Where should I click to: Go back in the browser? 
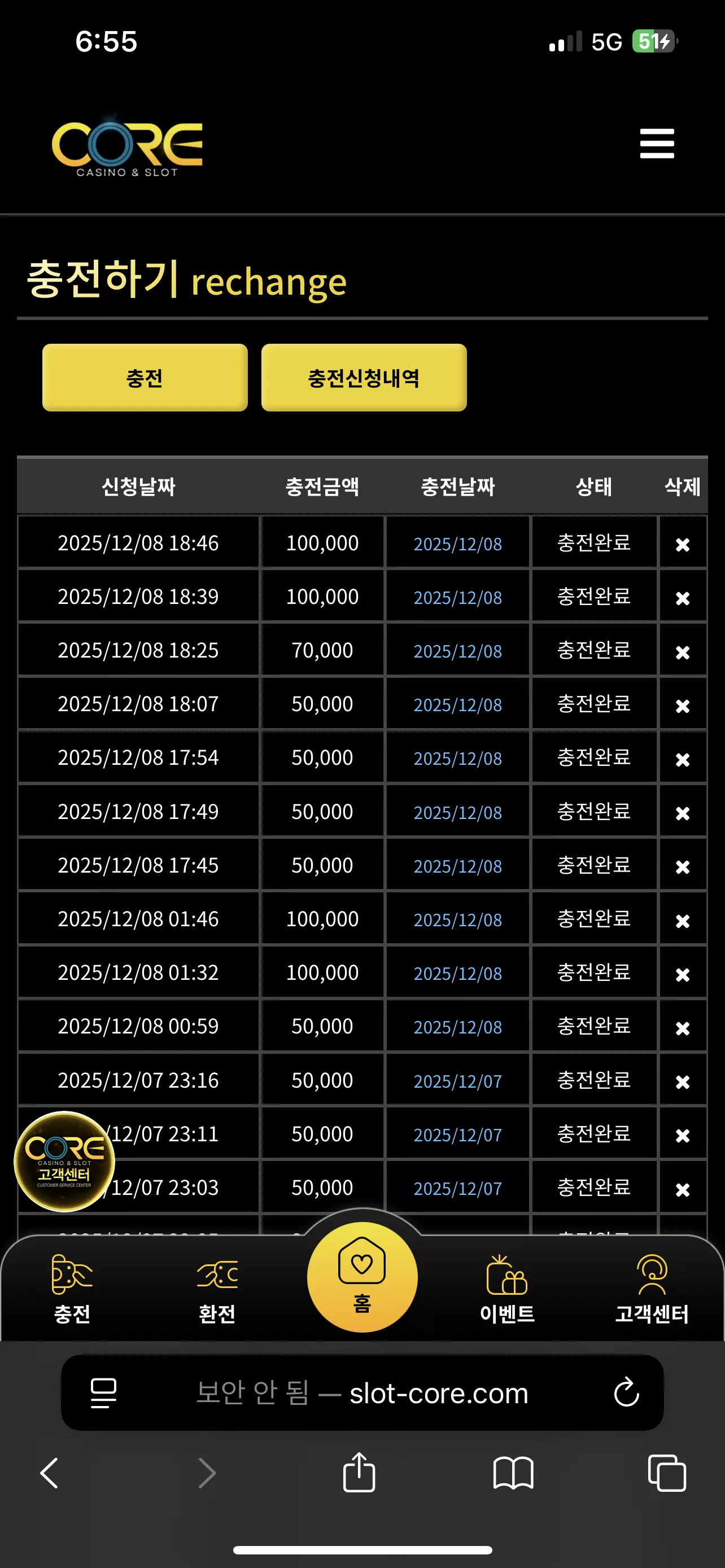tap(49, 1473)
